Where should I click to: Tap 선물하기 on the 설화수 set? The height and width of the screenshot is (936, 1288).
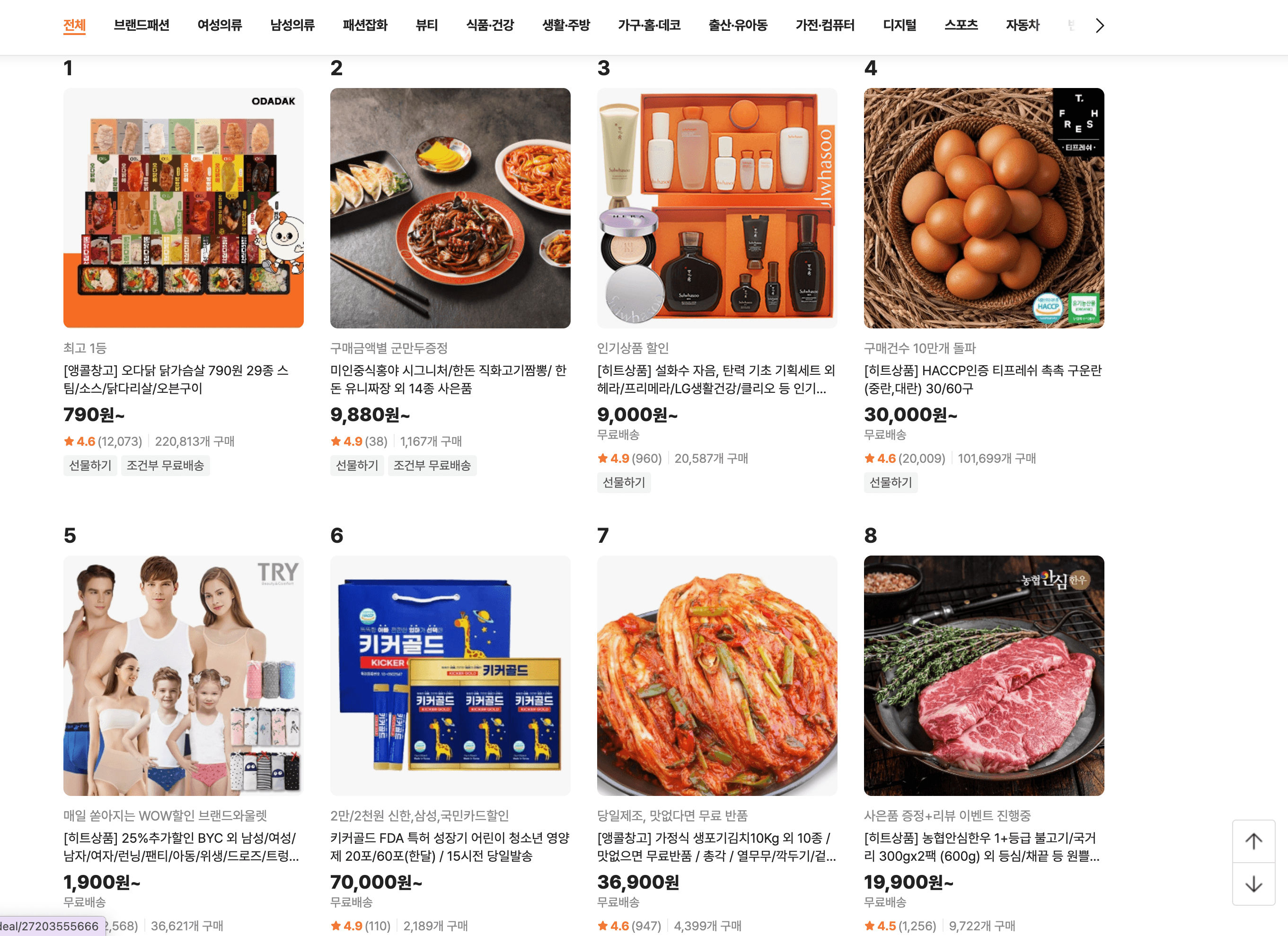coord(624,482)
